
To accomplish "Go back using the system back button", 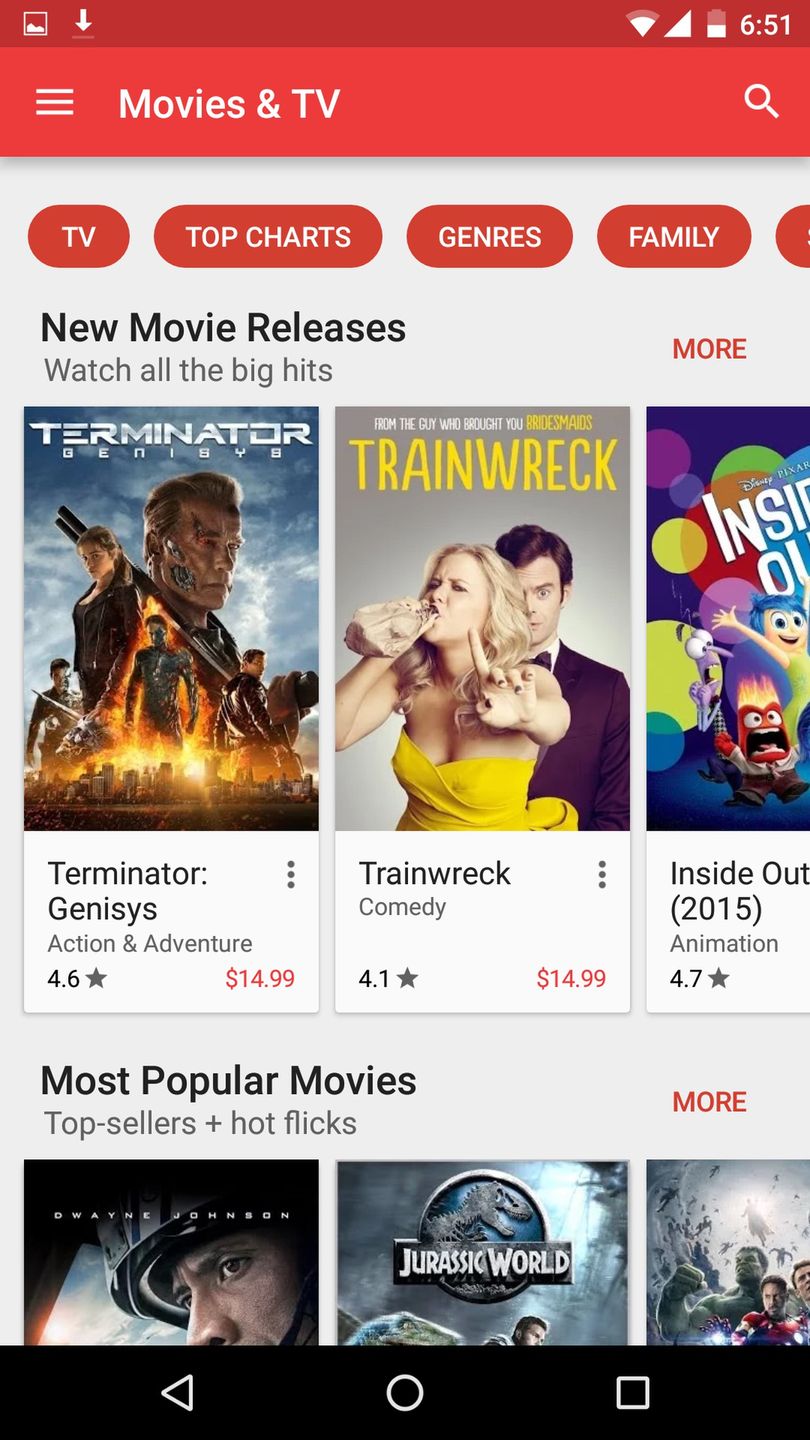I will (x=177, y=1392).
